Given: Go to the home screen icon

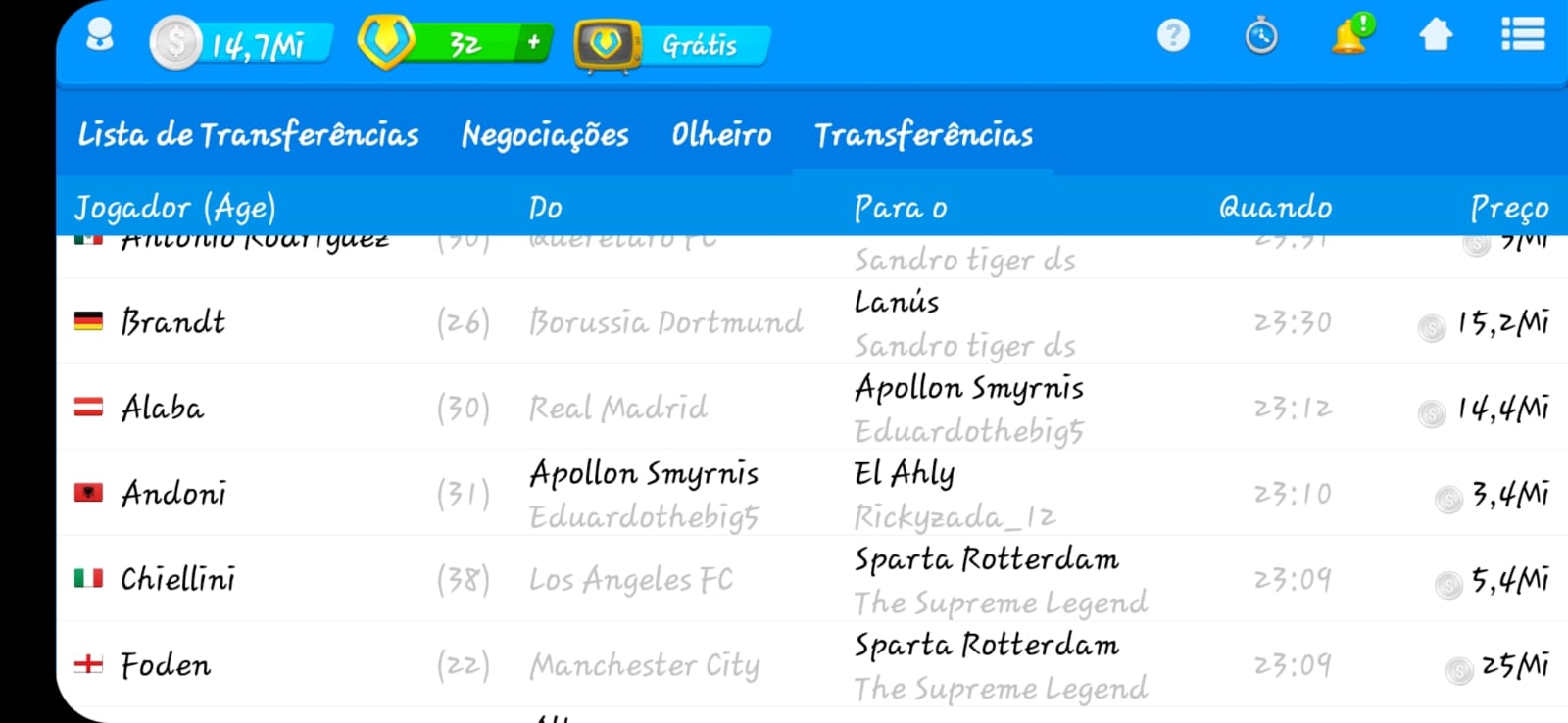Looking at the screenshot, I should pyautogui.click(x=1436, y=36).
